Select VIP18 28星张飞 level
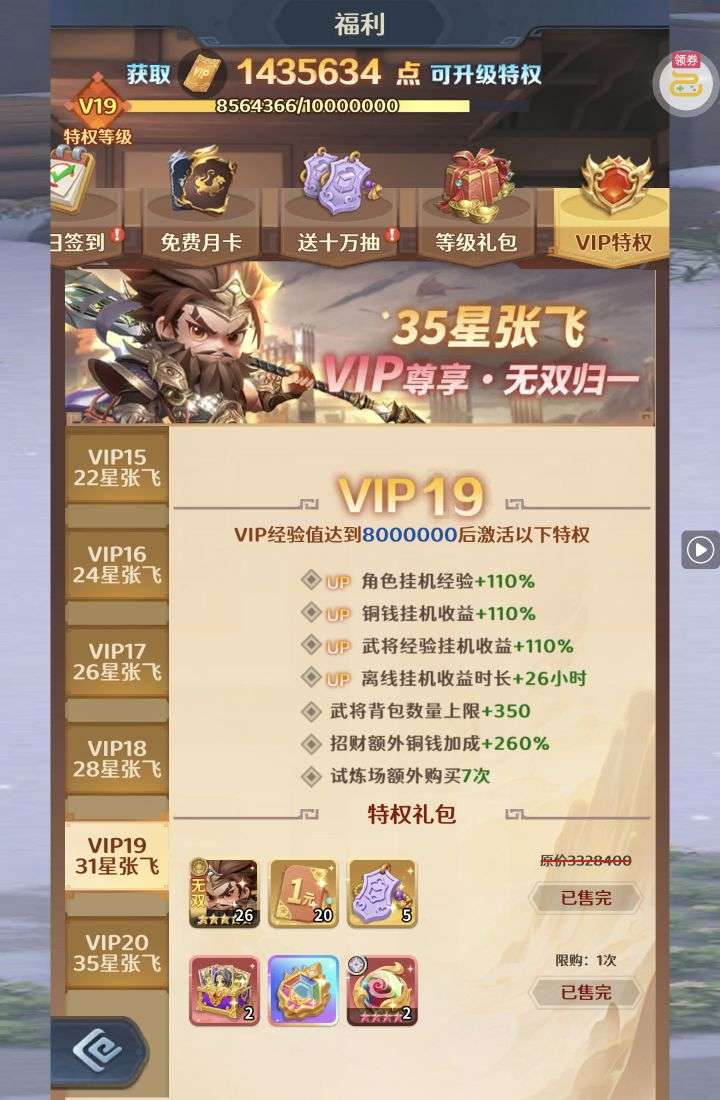This screenshot has width=720, height=1100. click(x=117, y=759)
